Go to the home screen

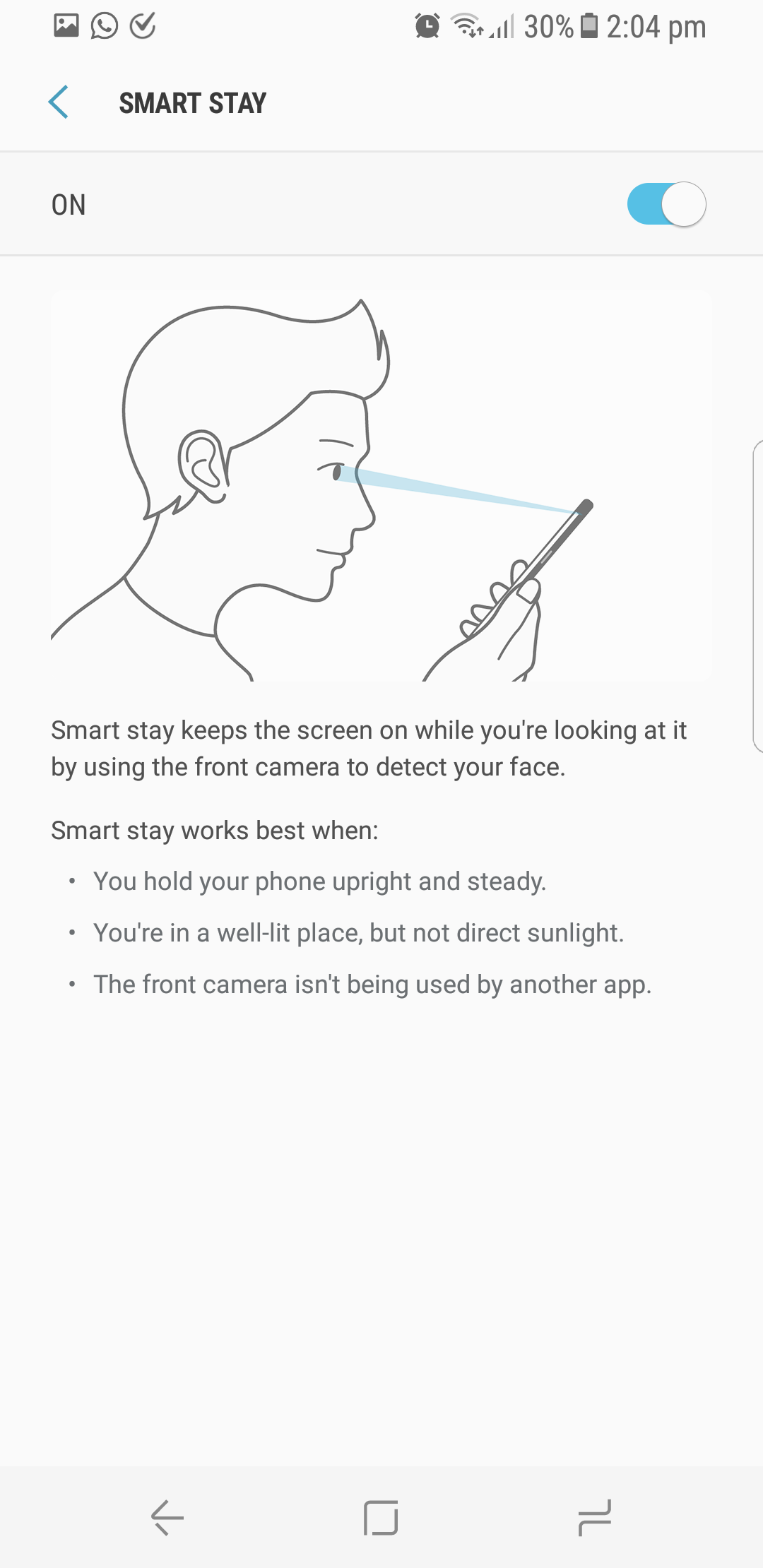click(381, 1517)
